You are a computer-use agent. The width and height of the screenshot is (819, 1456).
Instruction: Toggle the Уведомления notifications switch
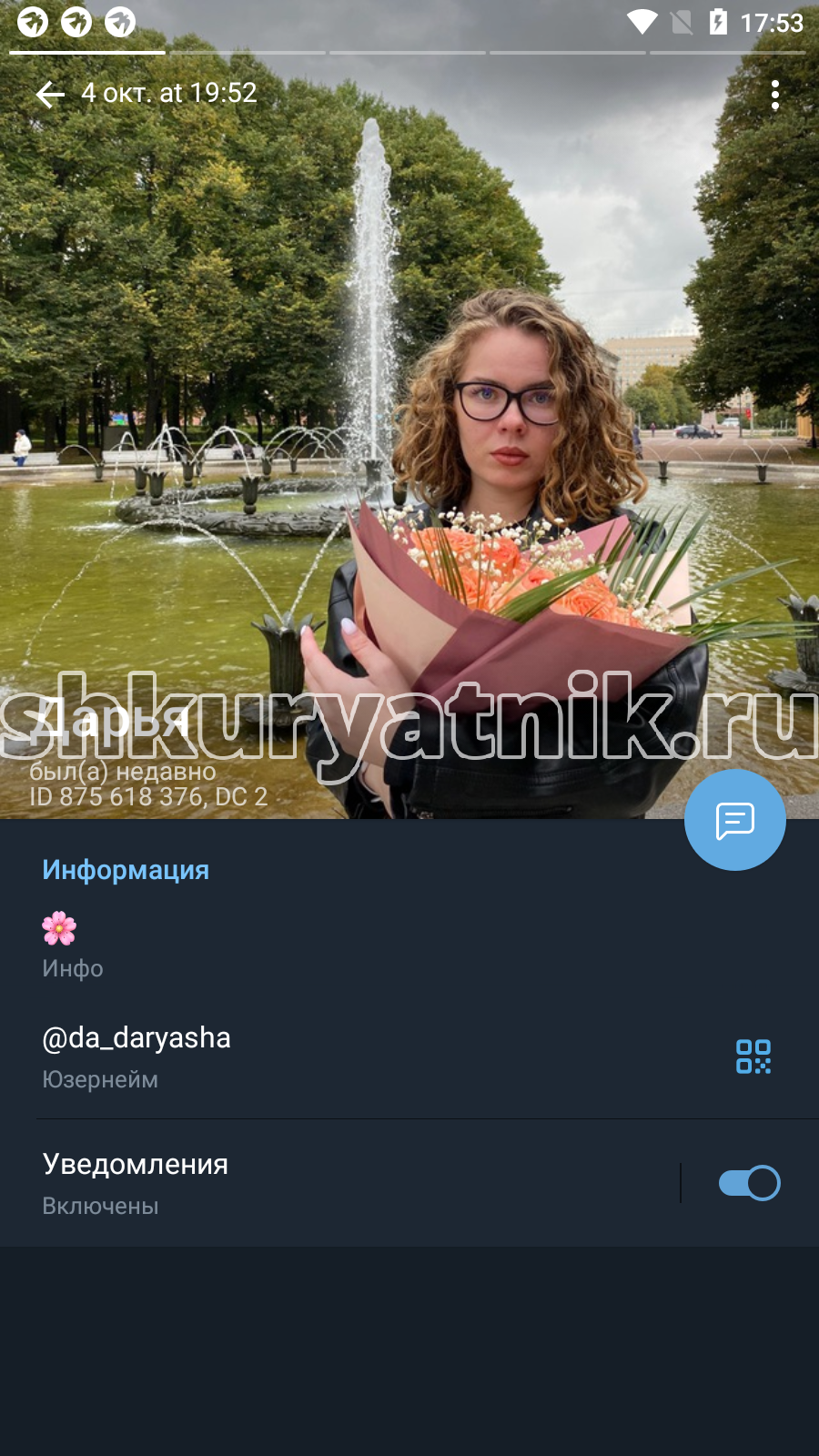point(749,1183)
